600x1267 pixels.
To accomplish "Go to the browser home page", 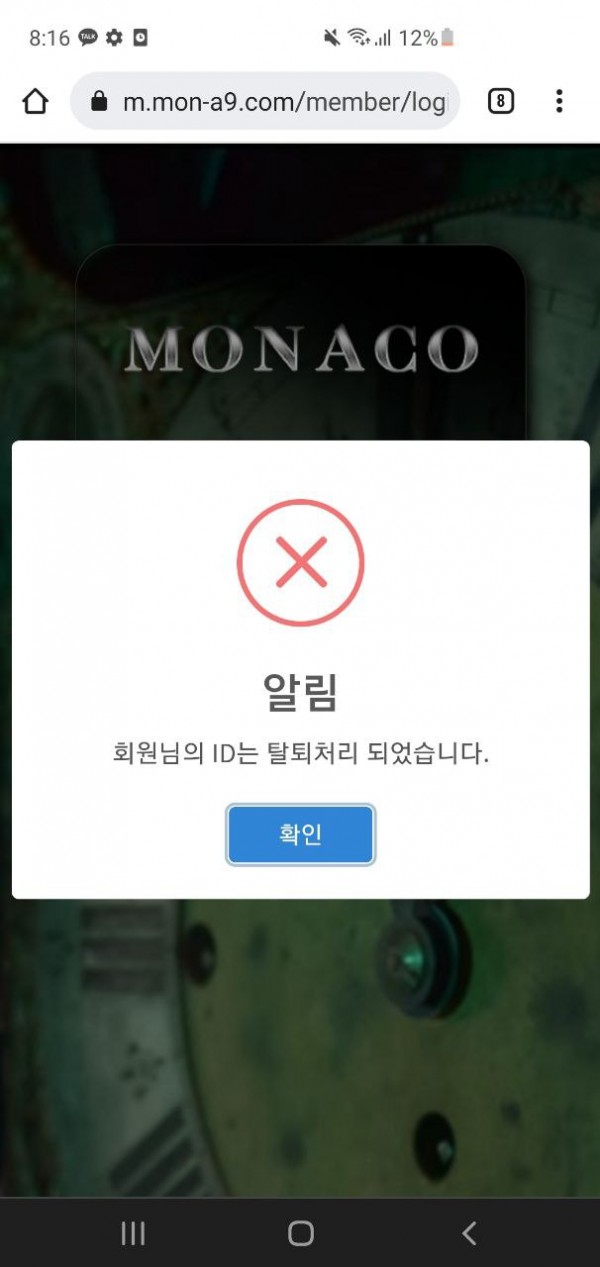I will pos(35,101).
